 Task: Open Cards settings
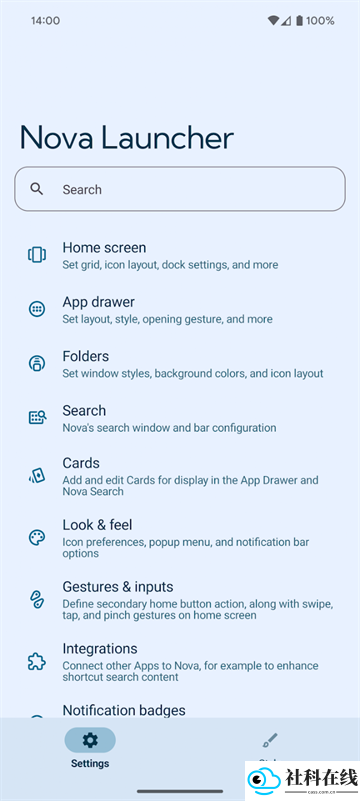tap(180, 476)
